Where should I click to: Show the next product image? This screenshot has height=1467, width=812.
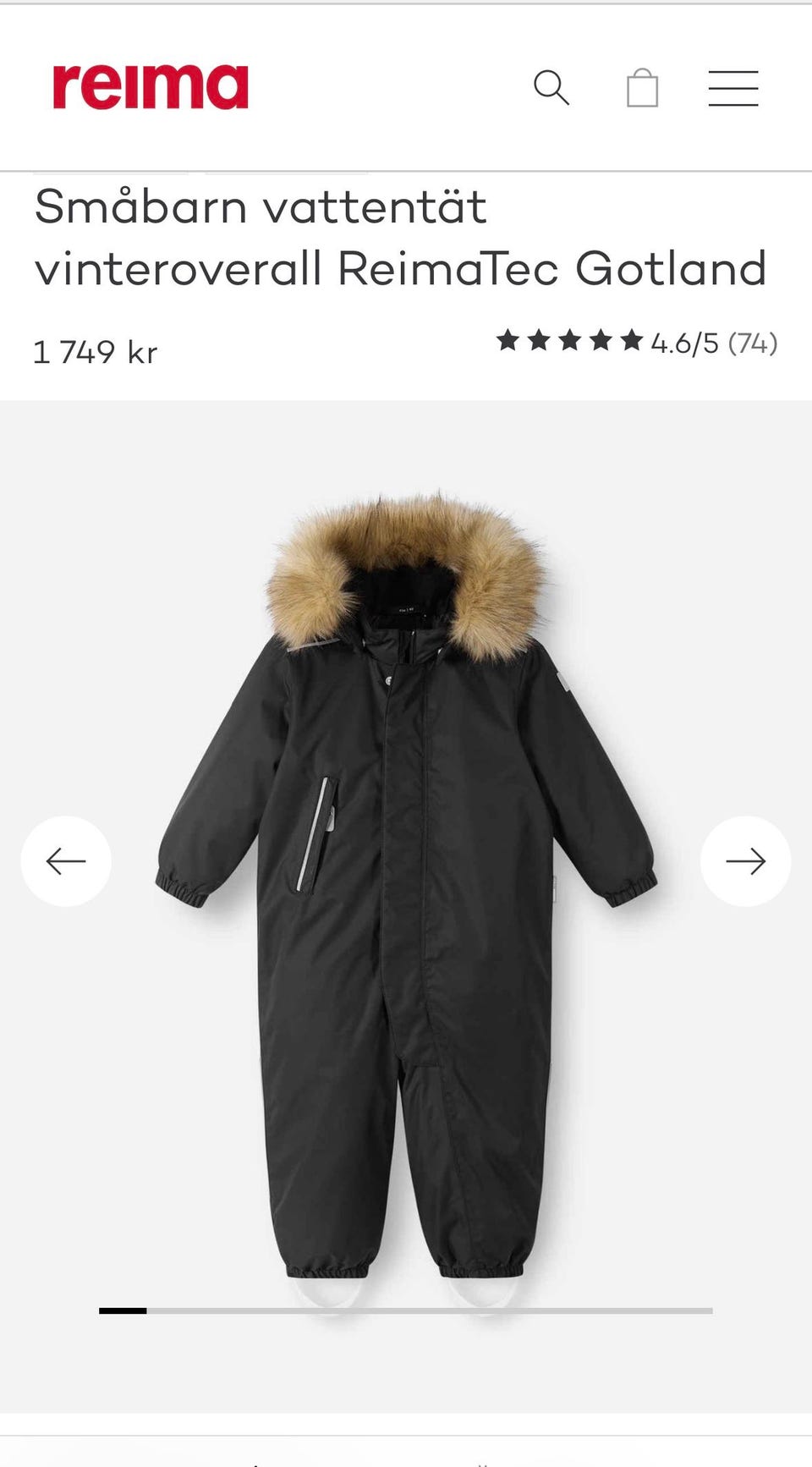click(745, 861)
